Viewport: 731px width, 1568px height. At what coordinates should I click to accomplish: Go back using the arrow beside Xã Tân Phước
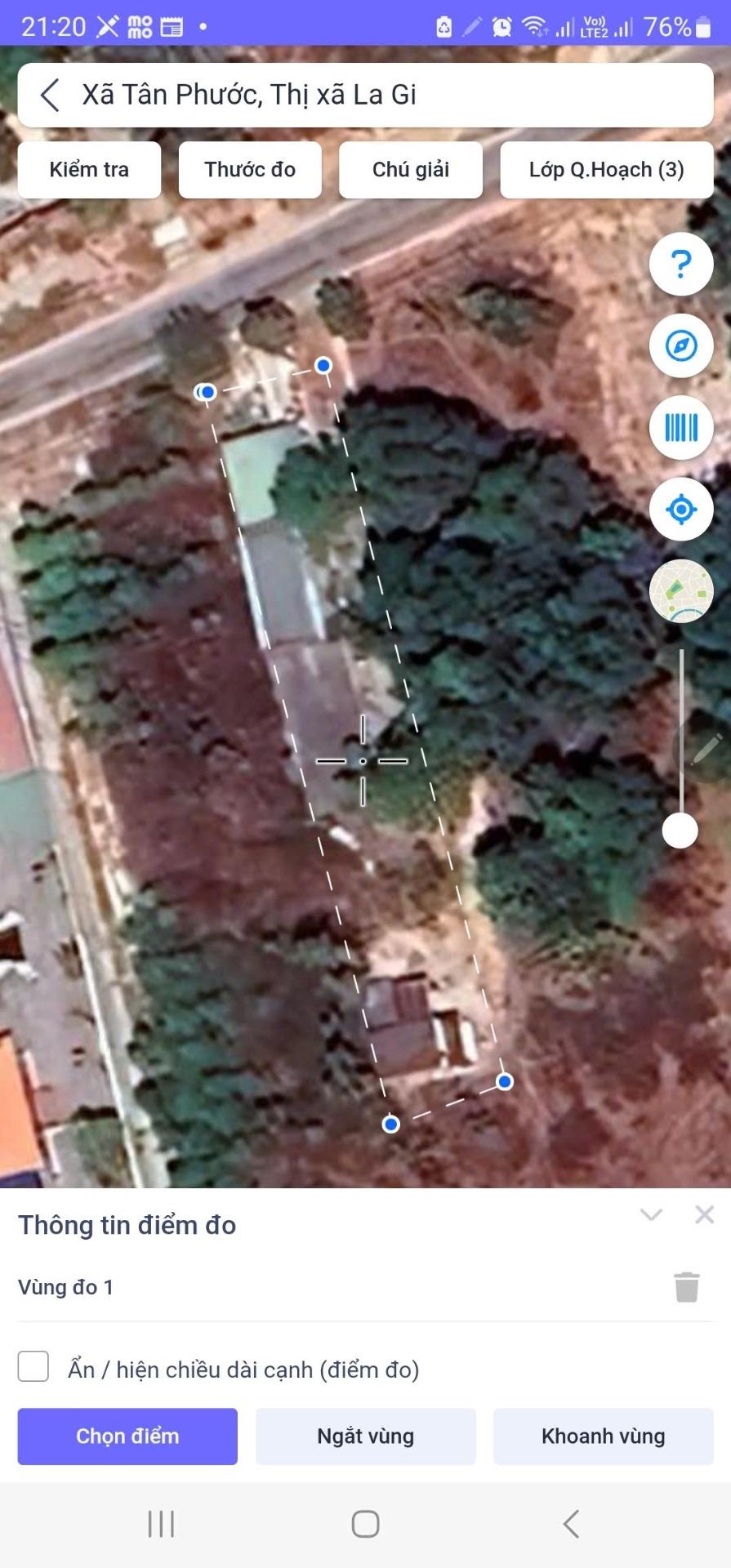[51, 95]
